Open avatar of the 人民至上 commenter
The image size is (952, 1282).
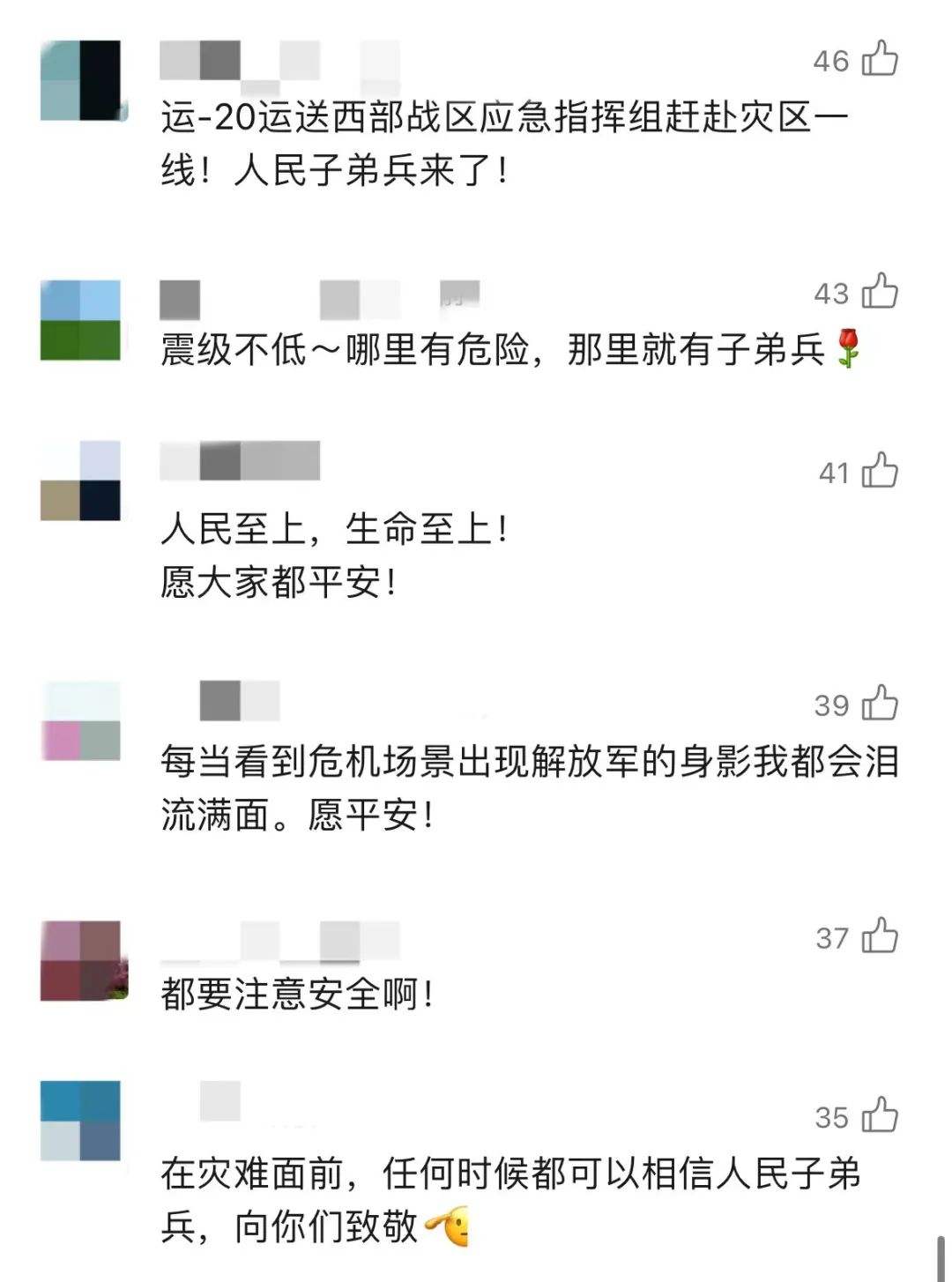(x=81, y=481)
